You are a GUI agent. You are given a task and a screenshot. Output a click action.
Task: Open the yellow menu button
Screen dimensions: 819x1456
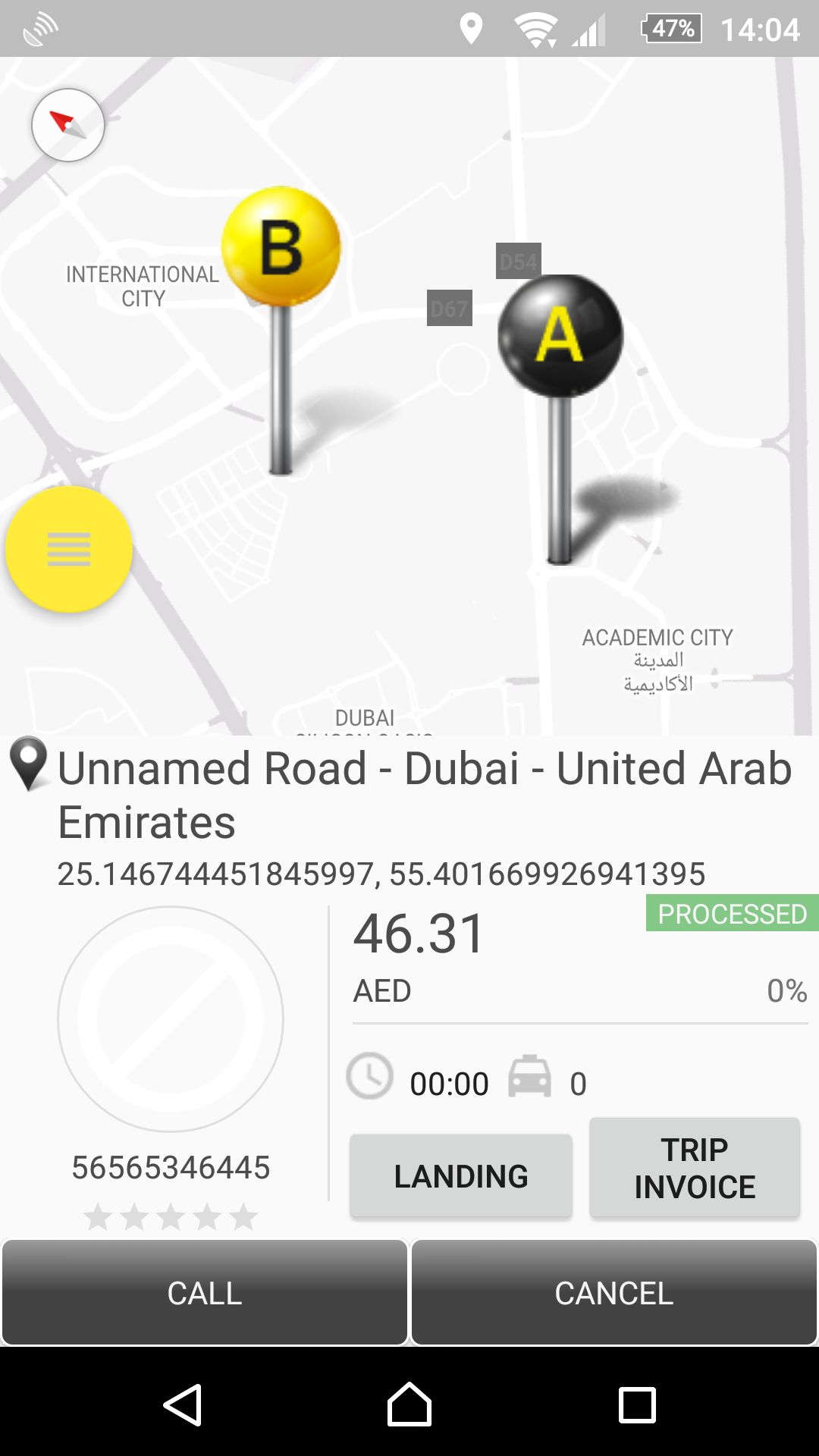(x=69, y=549)
